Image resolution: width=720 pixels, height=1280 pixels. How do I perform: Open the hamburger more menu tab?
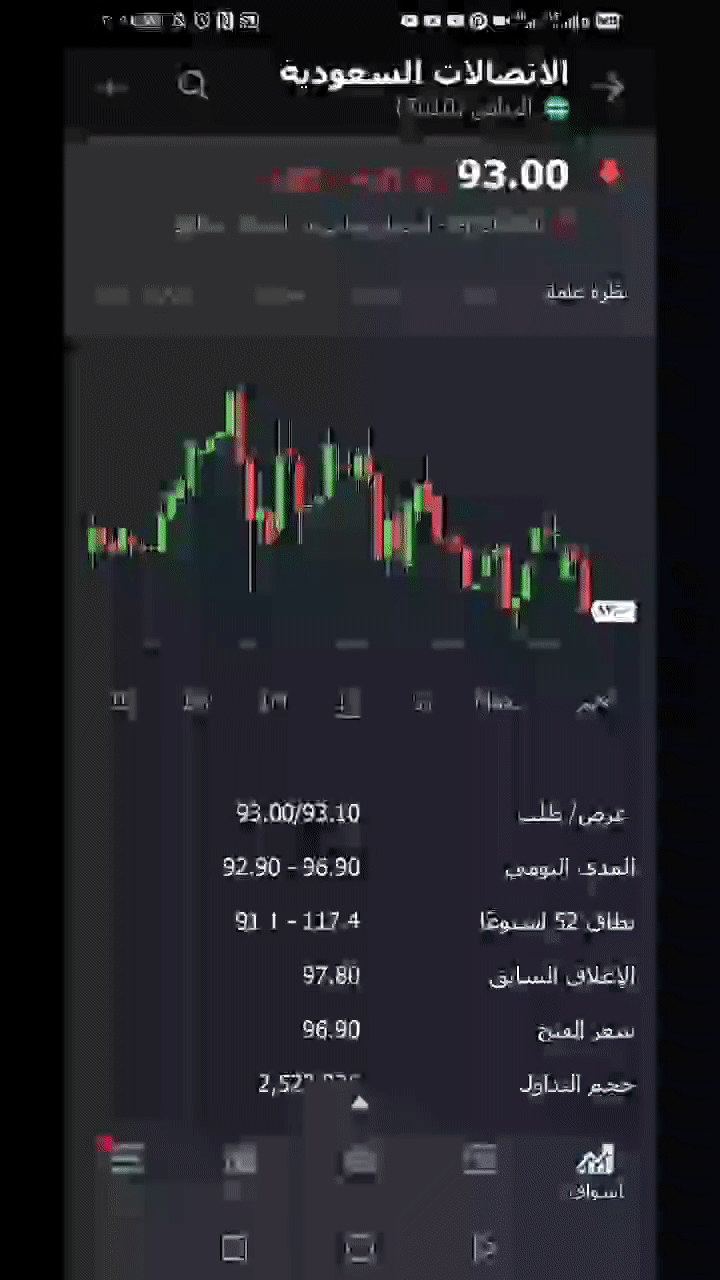click(x=127, y=1160)
